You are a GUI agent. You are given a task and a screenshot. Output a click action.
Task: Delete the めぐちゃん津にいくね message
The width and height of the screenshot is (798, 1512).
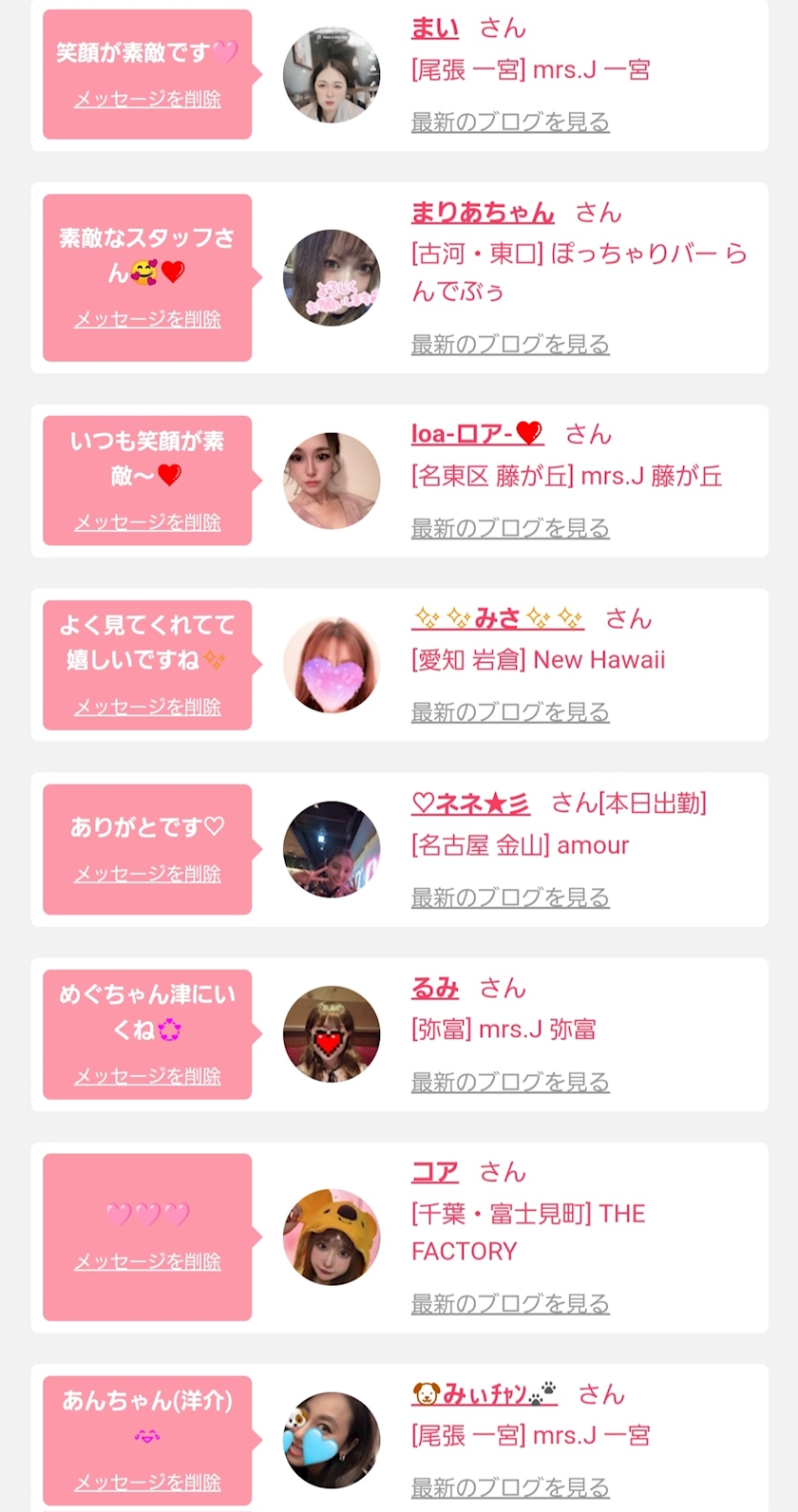point(147,1076)
